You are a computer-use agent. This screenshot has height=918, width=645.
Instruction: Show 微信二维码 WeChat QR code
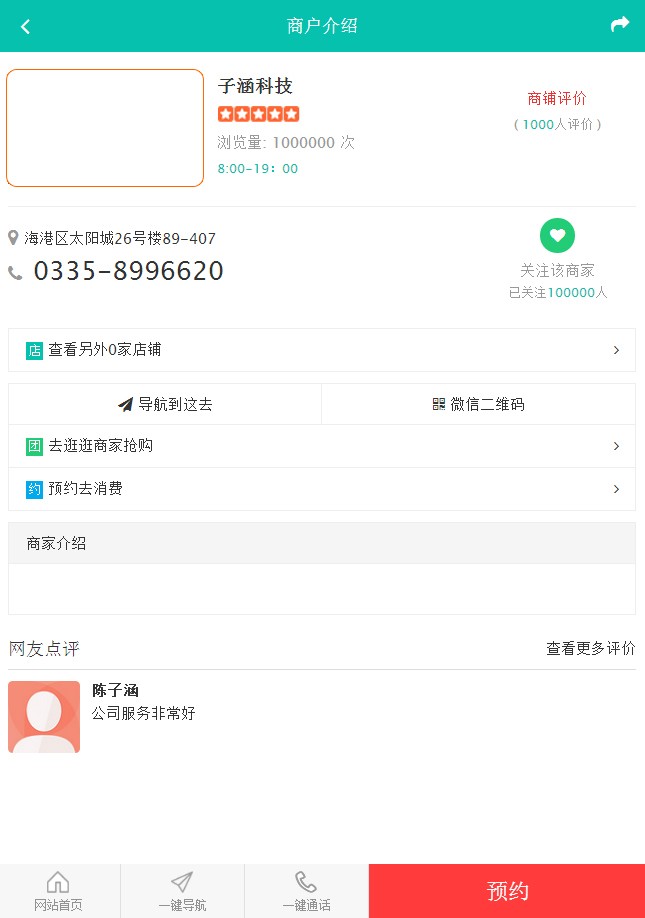tap(478, 404)
